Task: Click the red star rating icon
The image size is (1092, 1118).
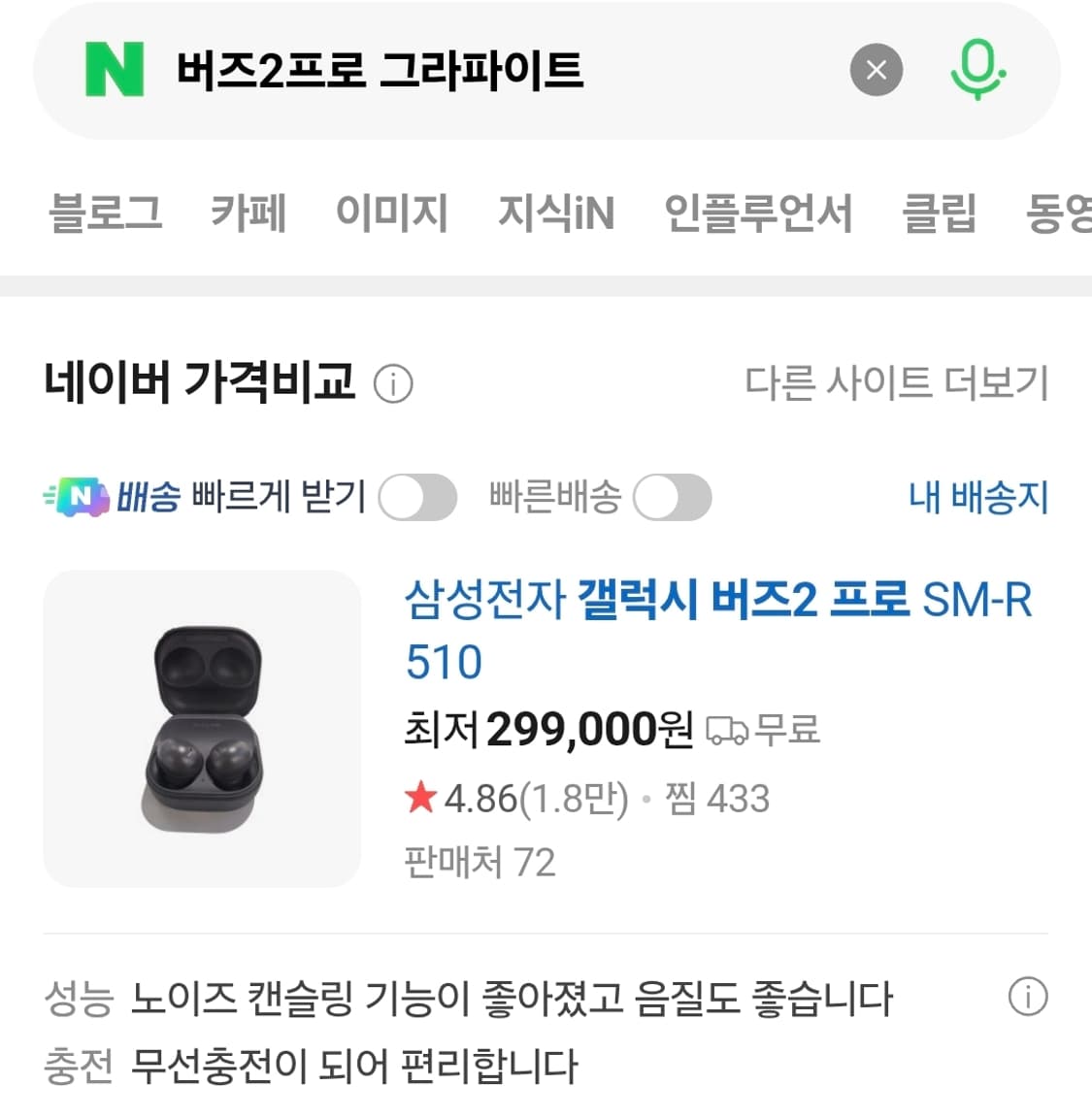Action: [419, 799]
